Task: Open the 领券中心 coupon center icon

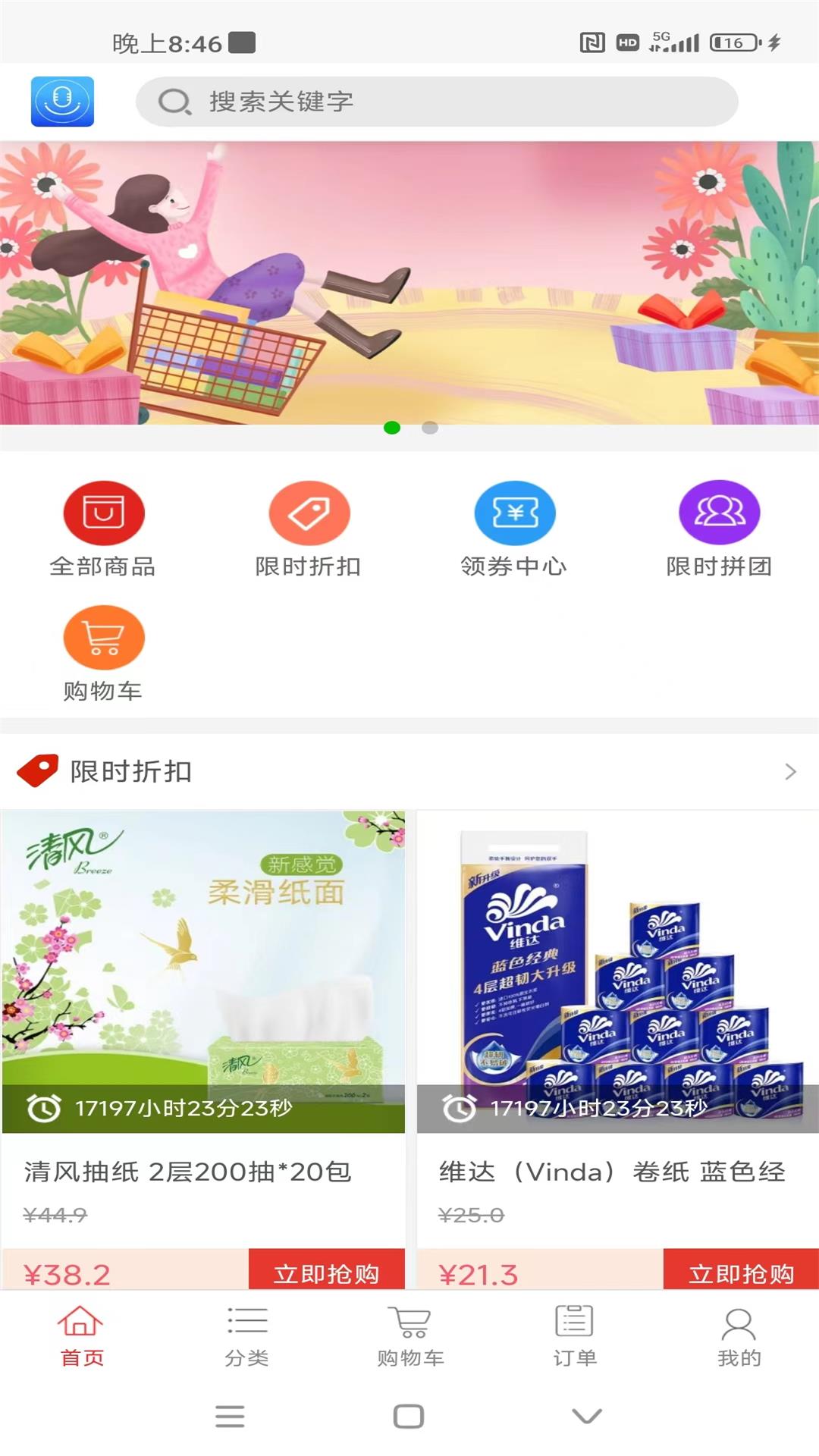Action: click(514, 513)
